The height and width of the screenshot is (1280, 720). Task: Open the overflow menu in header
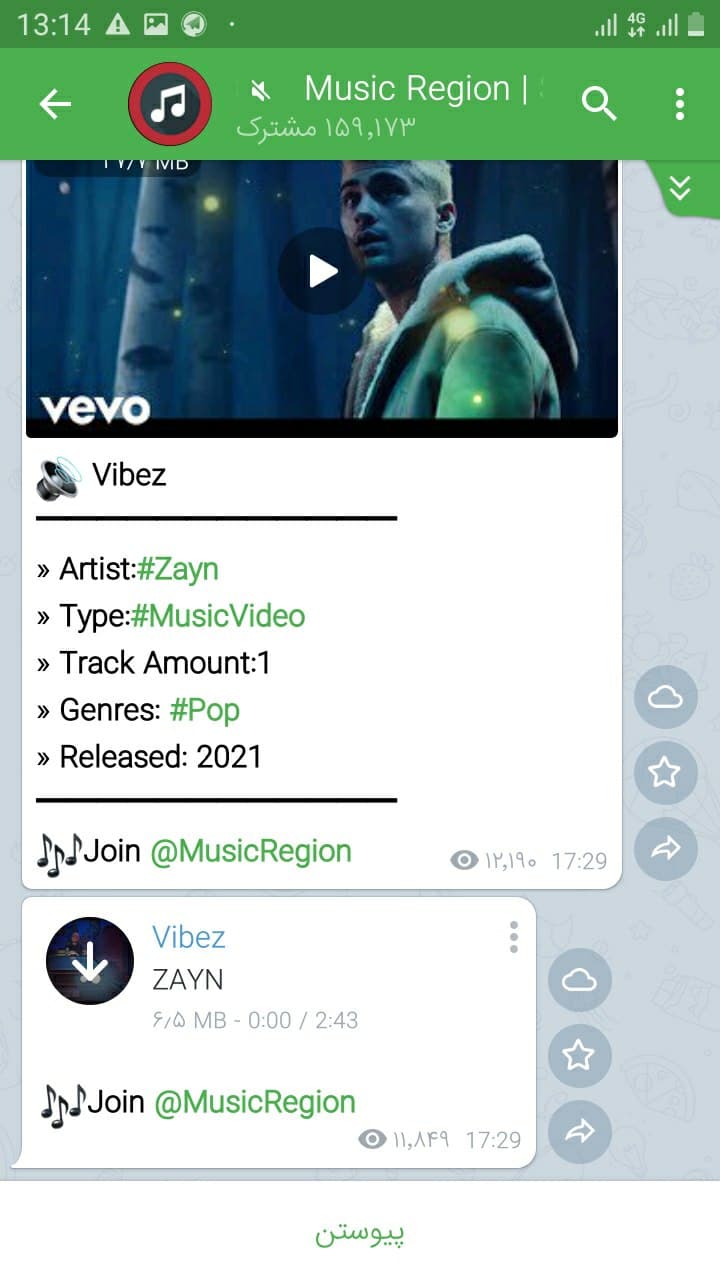(x=680, y=104)
